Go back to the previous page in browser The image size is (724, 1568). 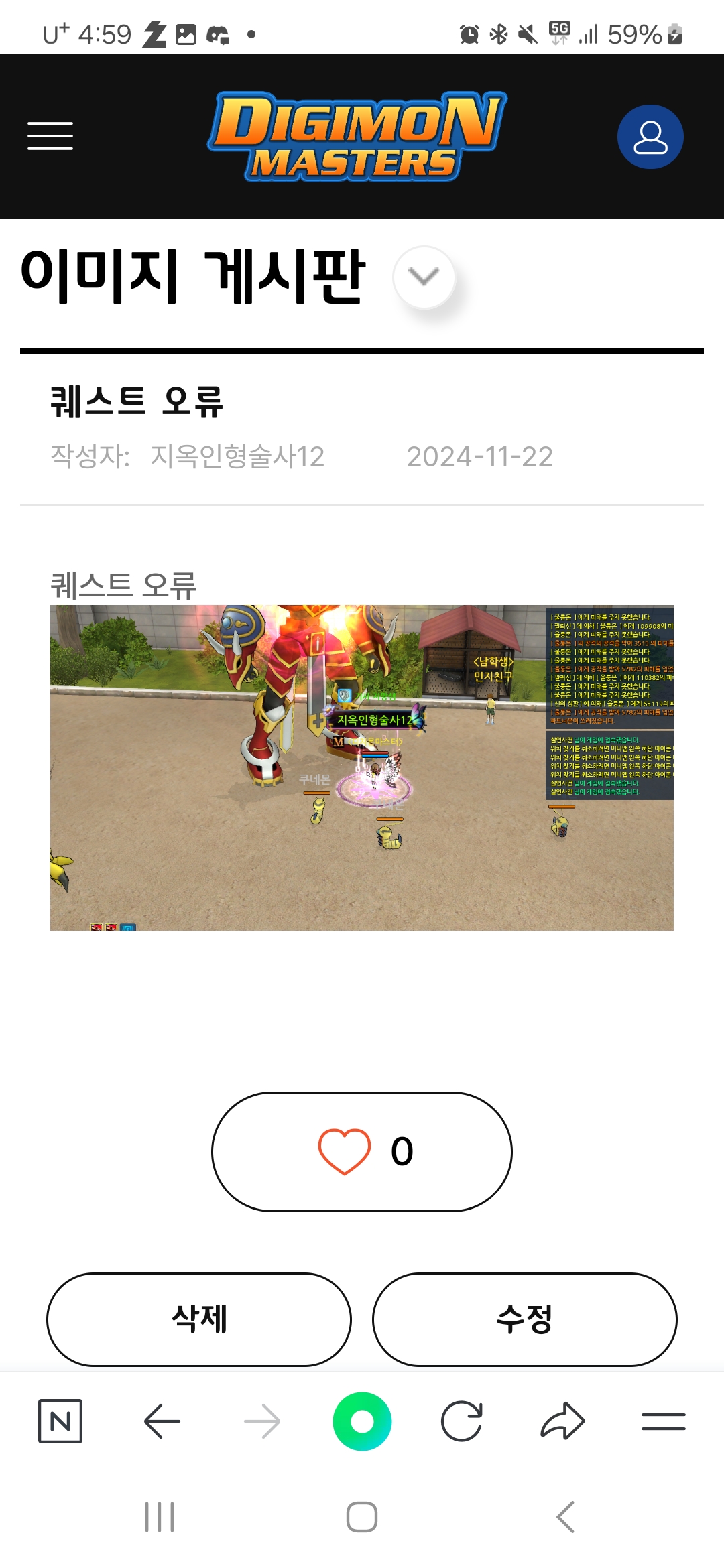click(162, 1421)
